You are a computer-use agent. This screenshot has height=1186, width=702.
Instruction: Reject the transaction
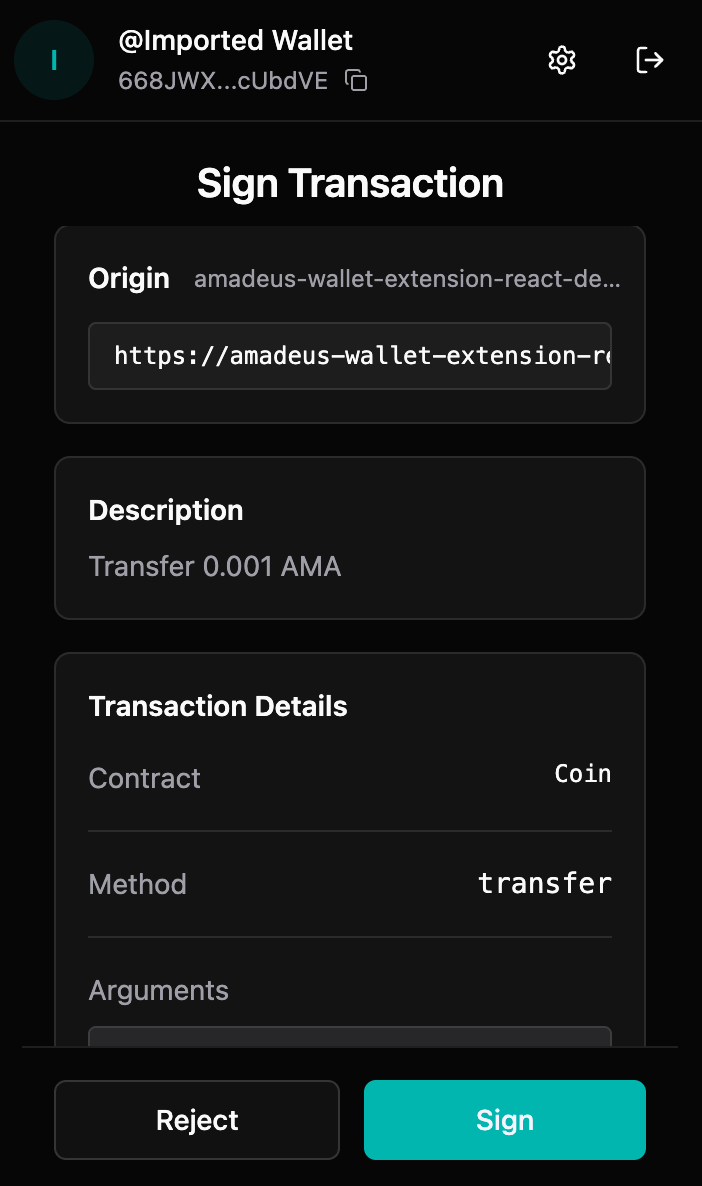(x=197, y=1120)
